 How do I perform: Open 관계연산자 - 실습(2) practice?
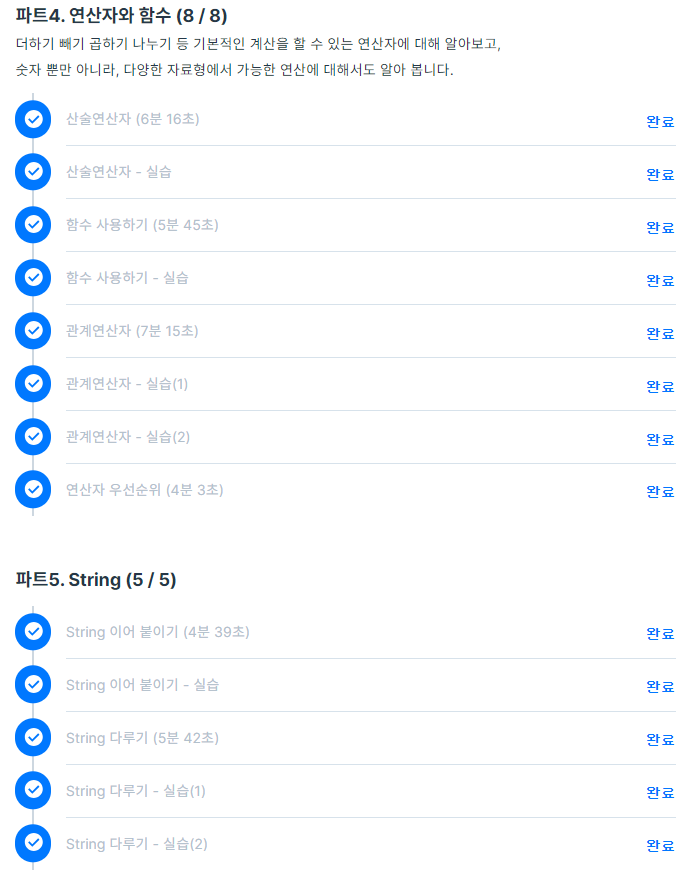click(127, 437)
